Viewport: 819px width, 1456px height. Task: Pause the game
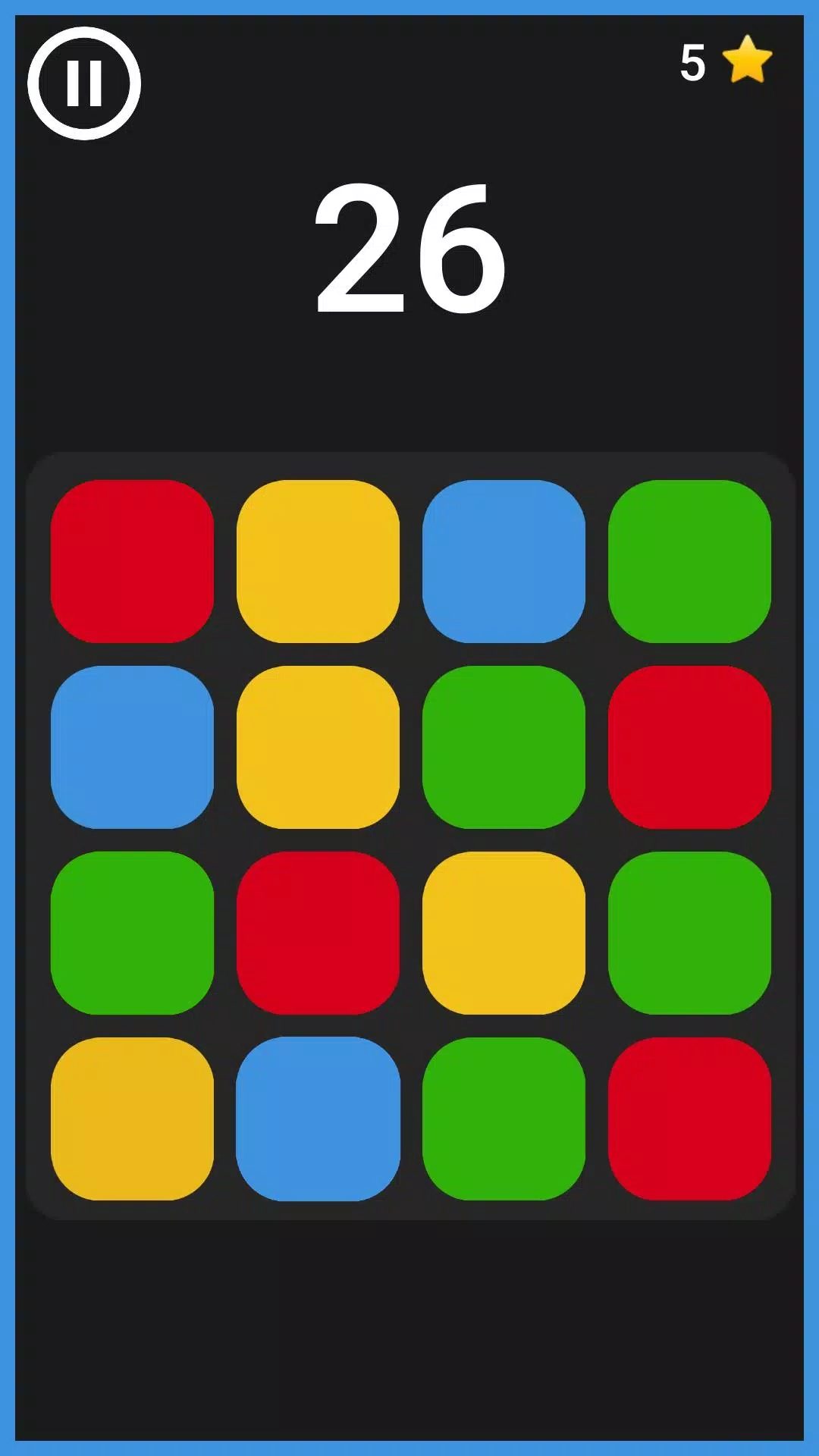pos(84,83)
